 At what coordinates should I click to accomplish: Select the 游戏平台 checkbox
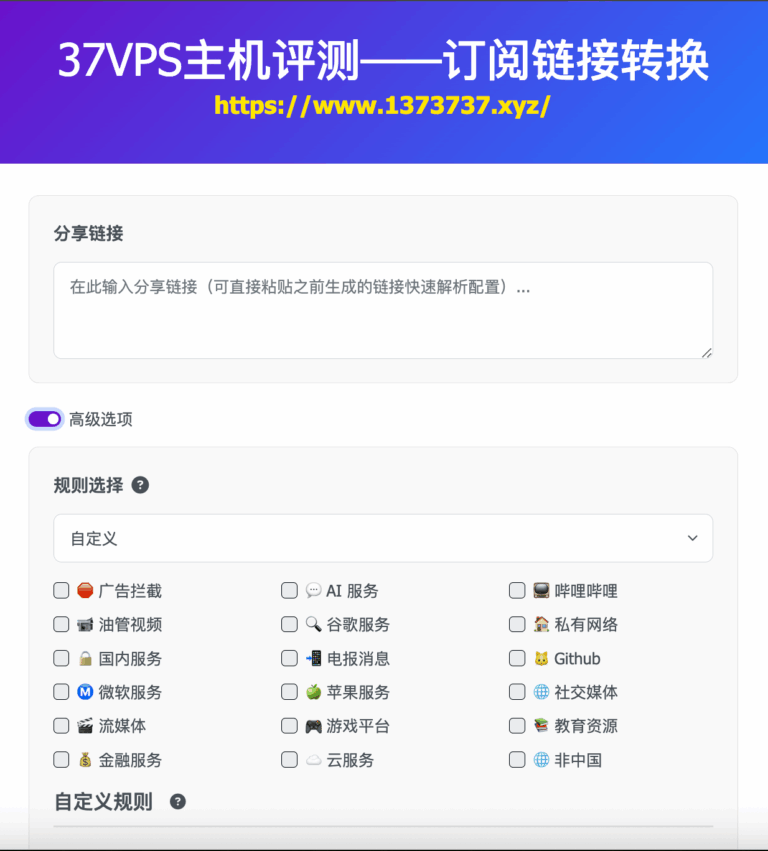click(289, 726)
